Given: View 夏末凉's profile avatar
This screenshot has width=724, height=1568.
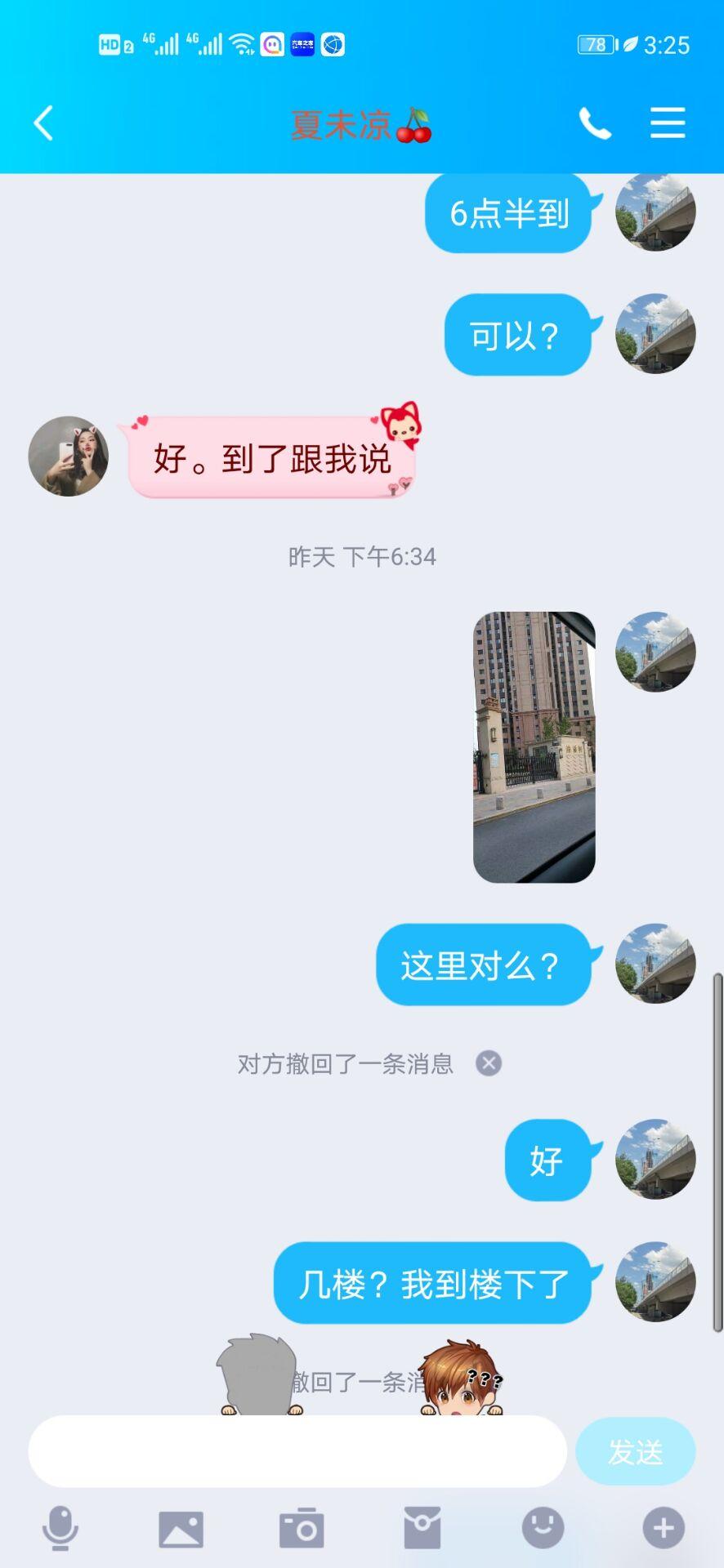Looking at the screenshot, I should [x=69, y=457].
